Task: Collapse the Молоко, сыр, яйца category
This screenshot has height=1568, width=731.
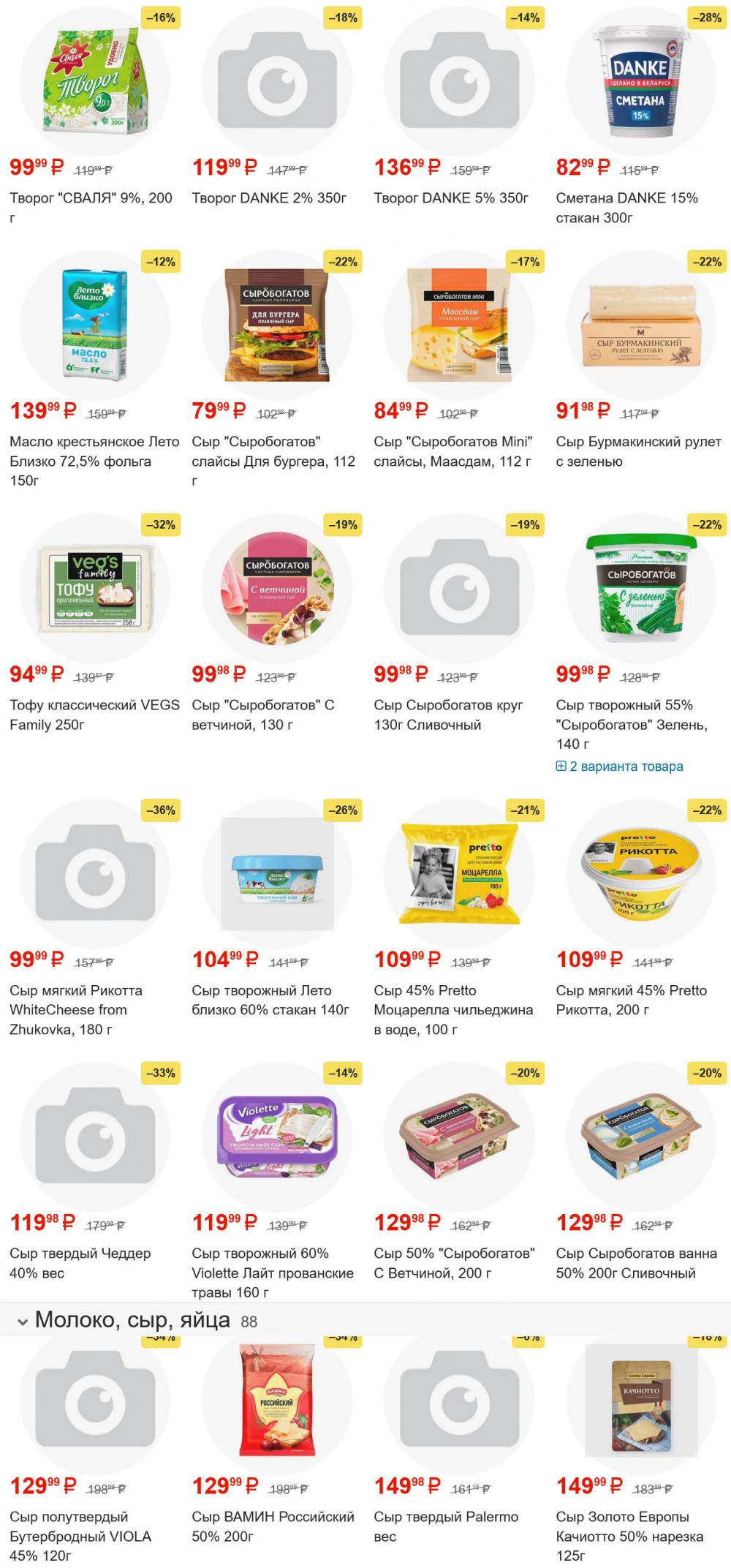Action: (x=23, y=1321)
